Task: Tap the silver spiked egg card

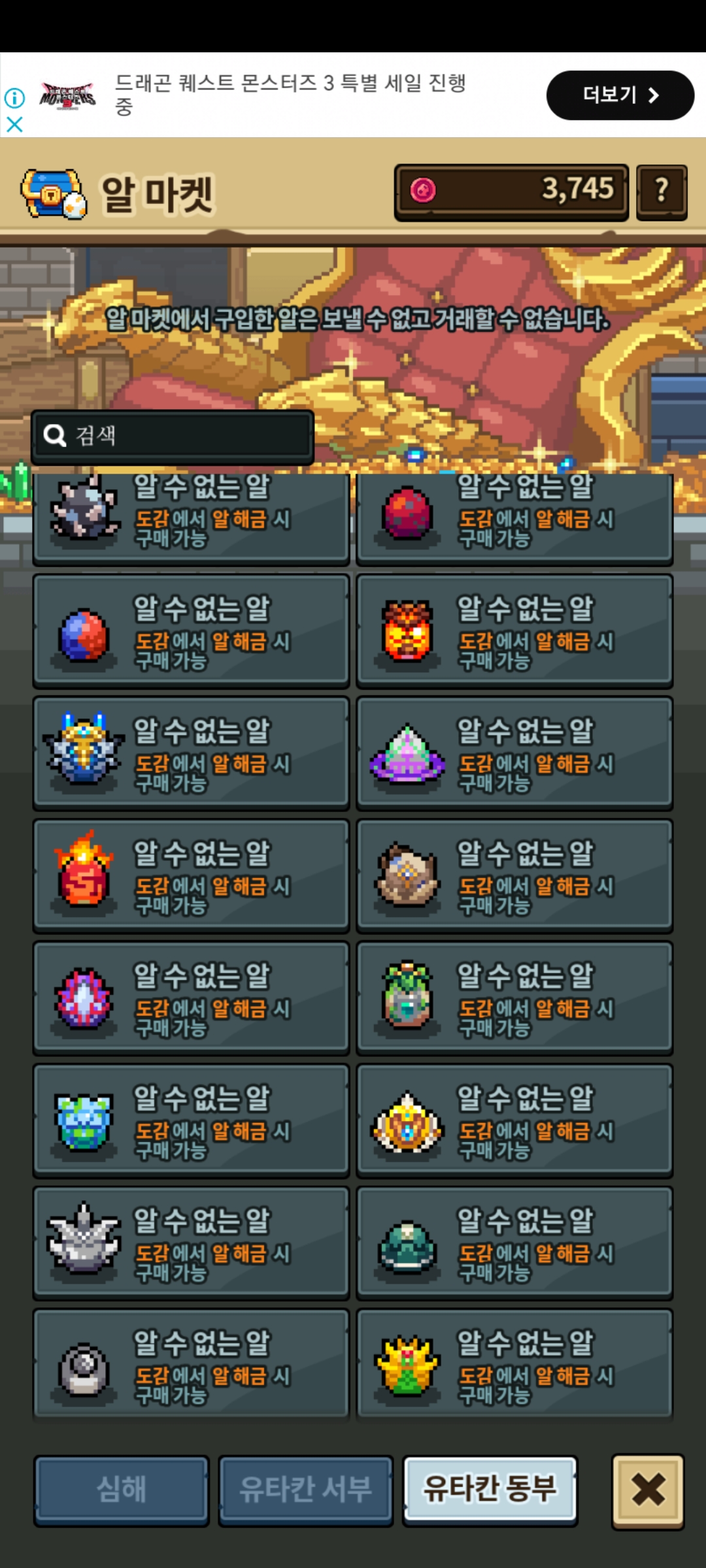Action: [x=191, y=1243]
